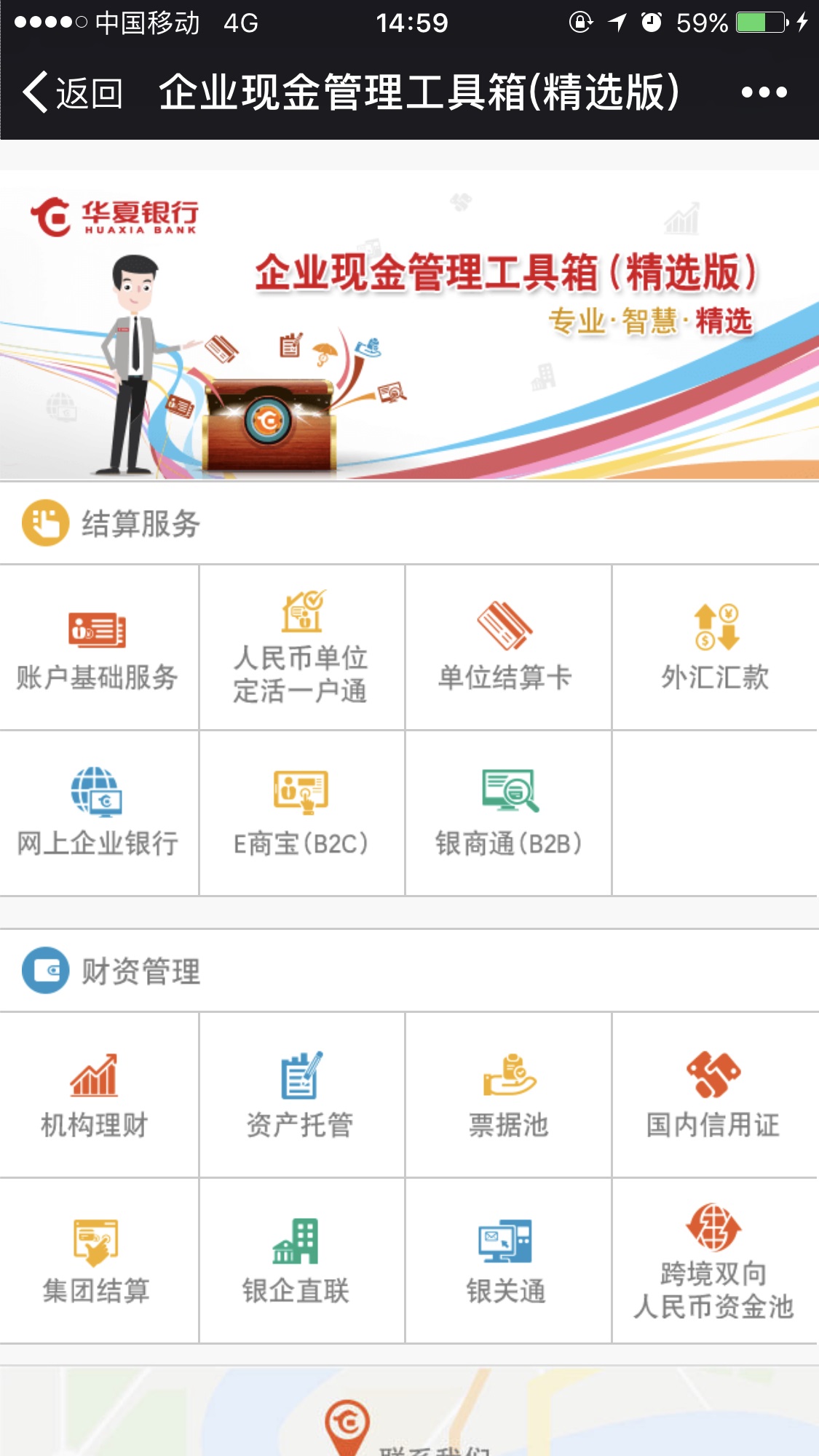Open 银关通 item
Screen dimensions: 819x1456
[507, 1261]
